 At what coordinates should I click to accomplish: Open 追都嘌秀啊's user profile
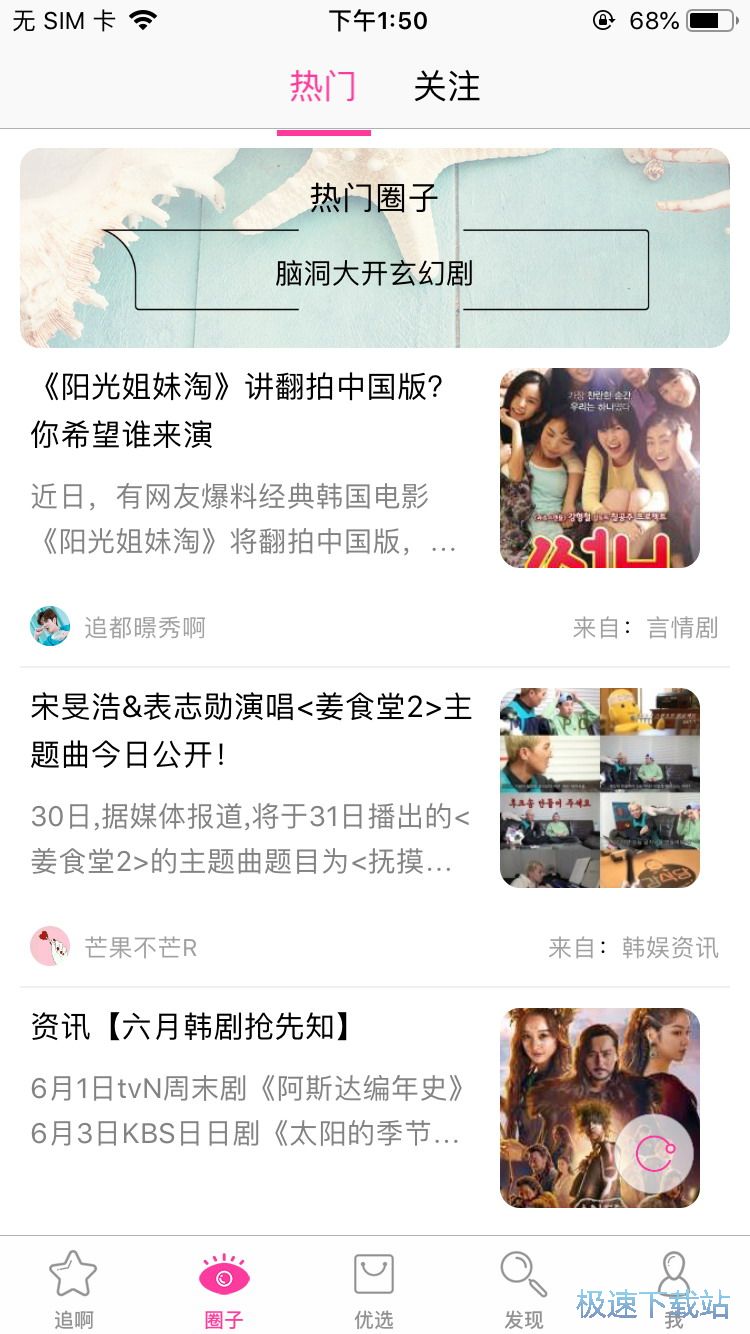tap(50, 627)
